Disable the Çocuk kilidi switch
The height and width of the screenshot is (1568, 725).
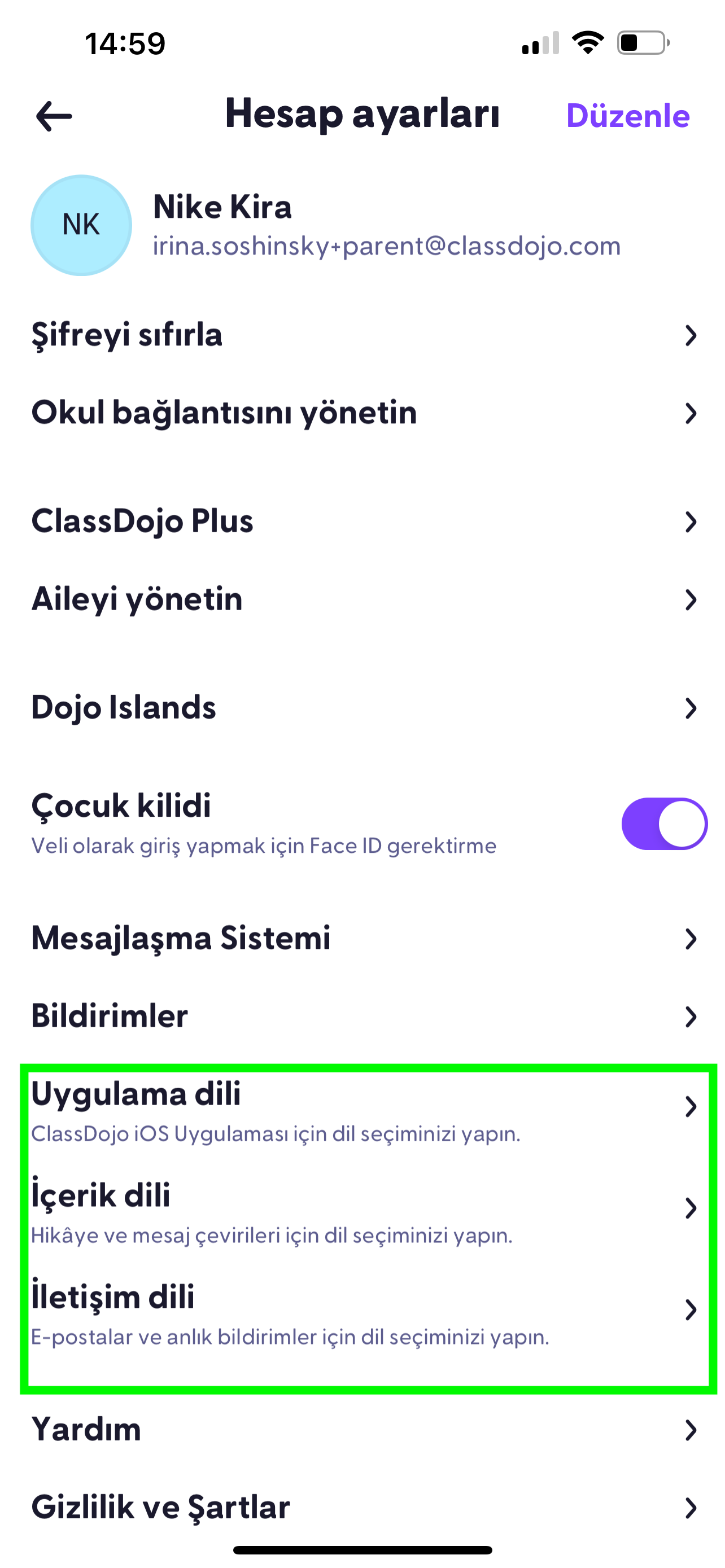(663, 823)
